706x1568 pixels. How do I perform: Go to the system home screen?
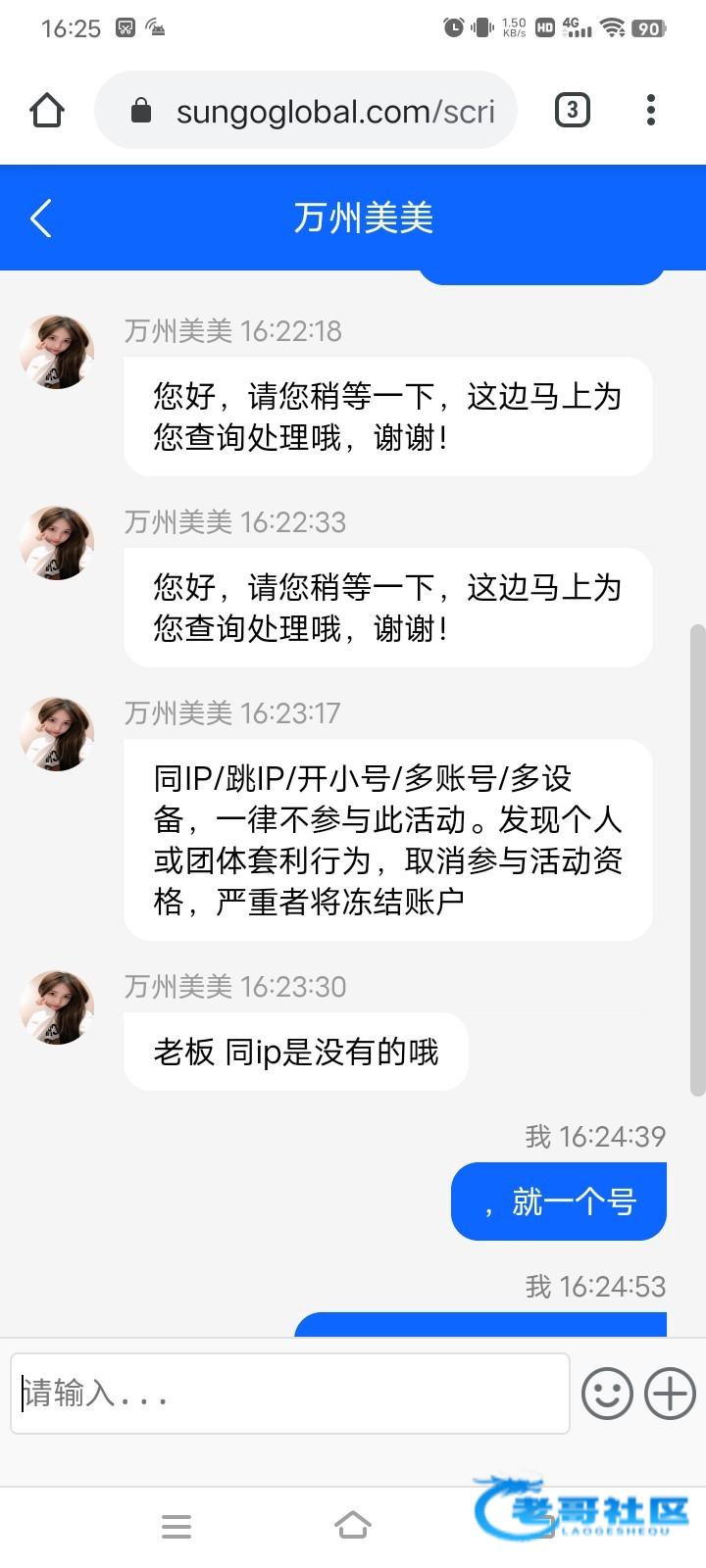pos(353,1526)
